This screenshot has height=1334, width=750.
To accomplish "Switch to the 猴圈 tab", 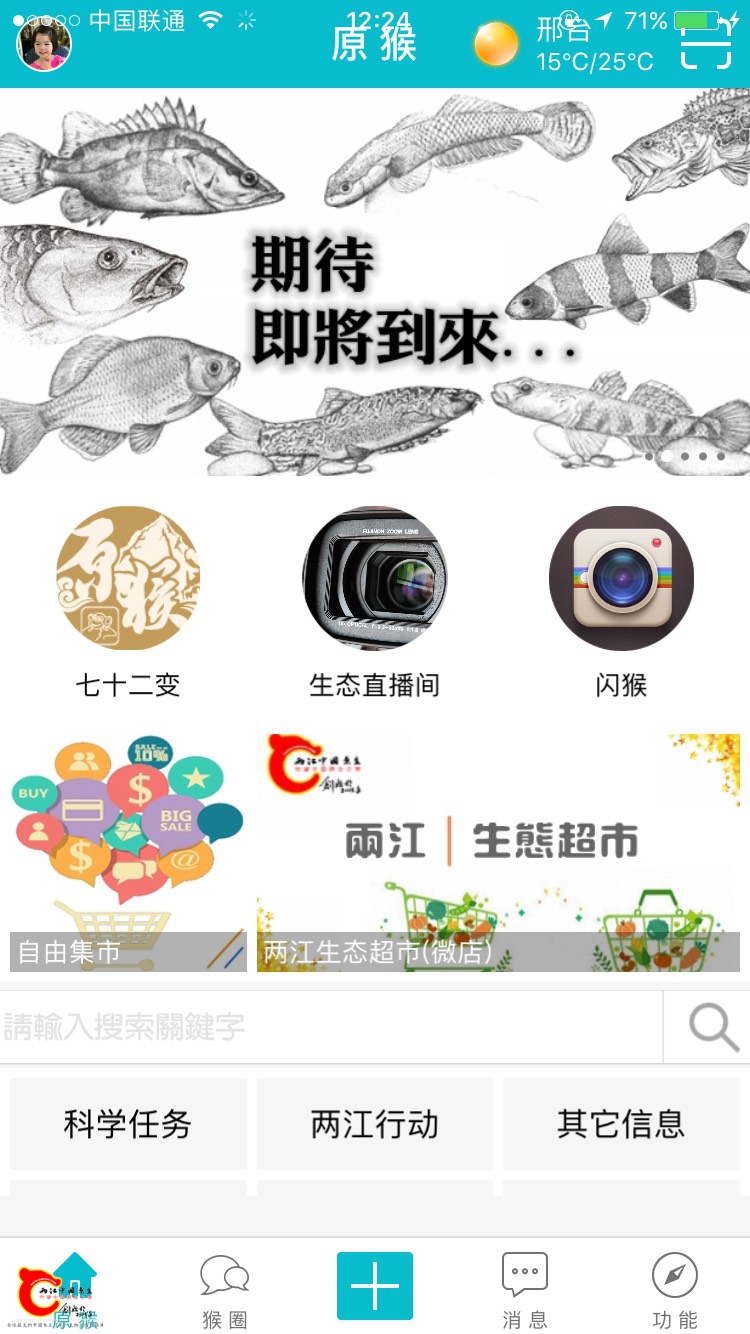I will tap(225, 1288).
